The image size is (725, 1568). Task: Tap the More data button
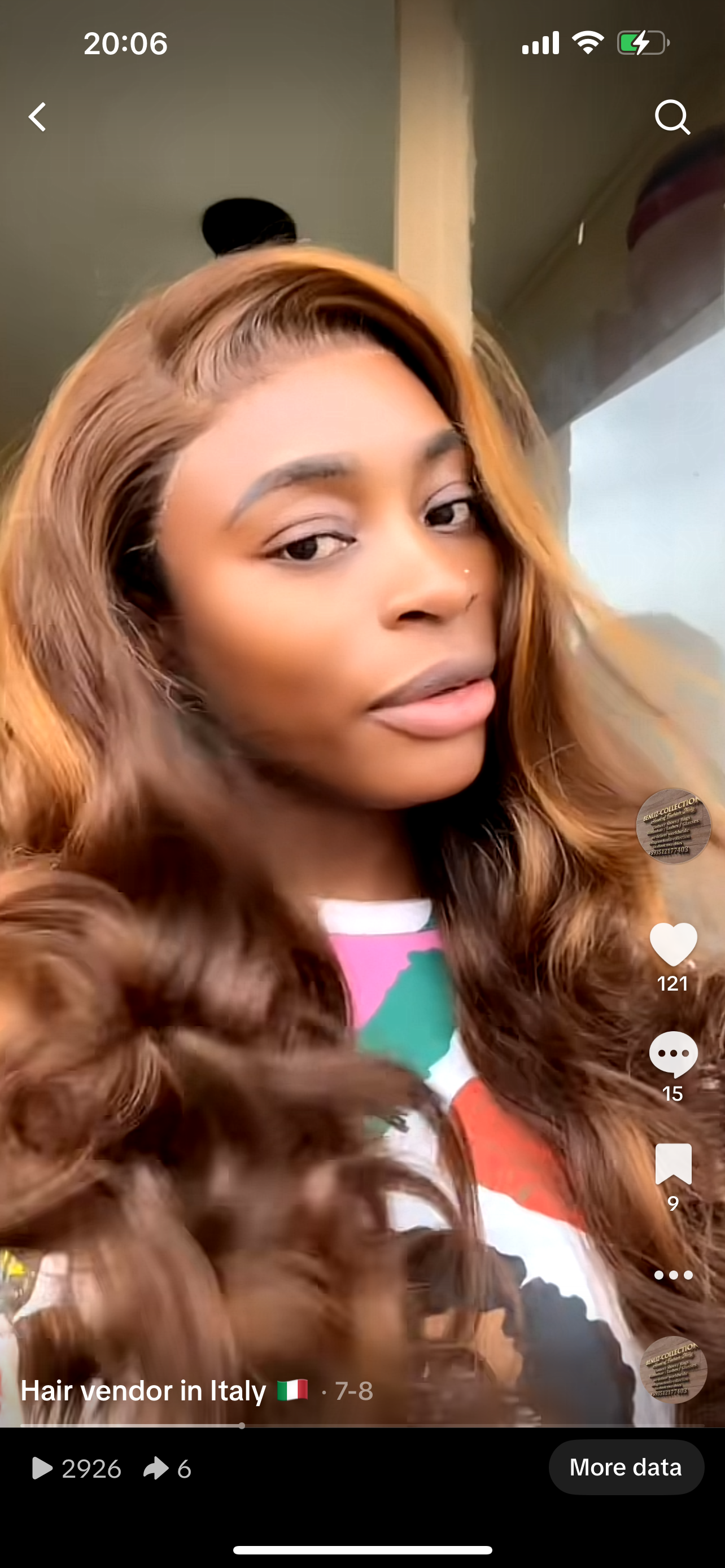(x=626, y=1468)
